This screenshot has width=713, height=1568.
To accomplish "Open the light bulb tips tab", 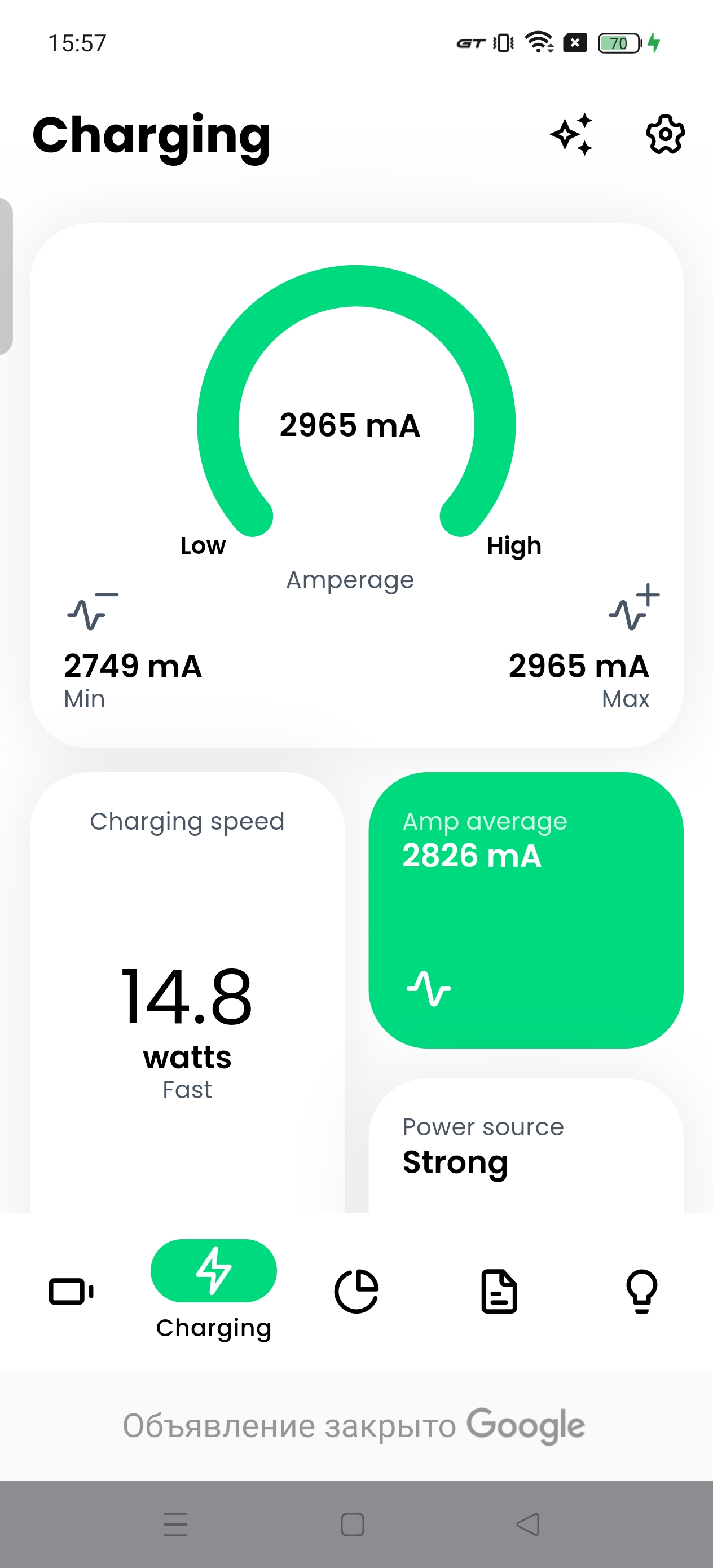I will (x=642, y=1290).
